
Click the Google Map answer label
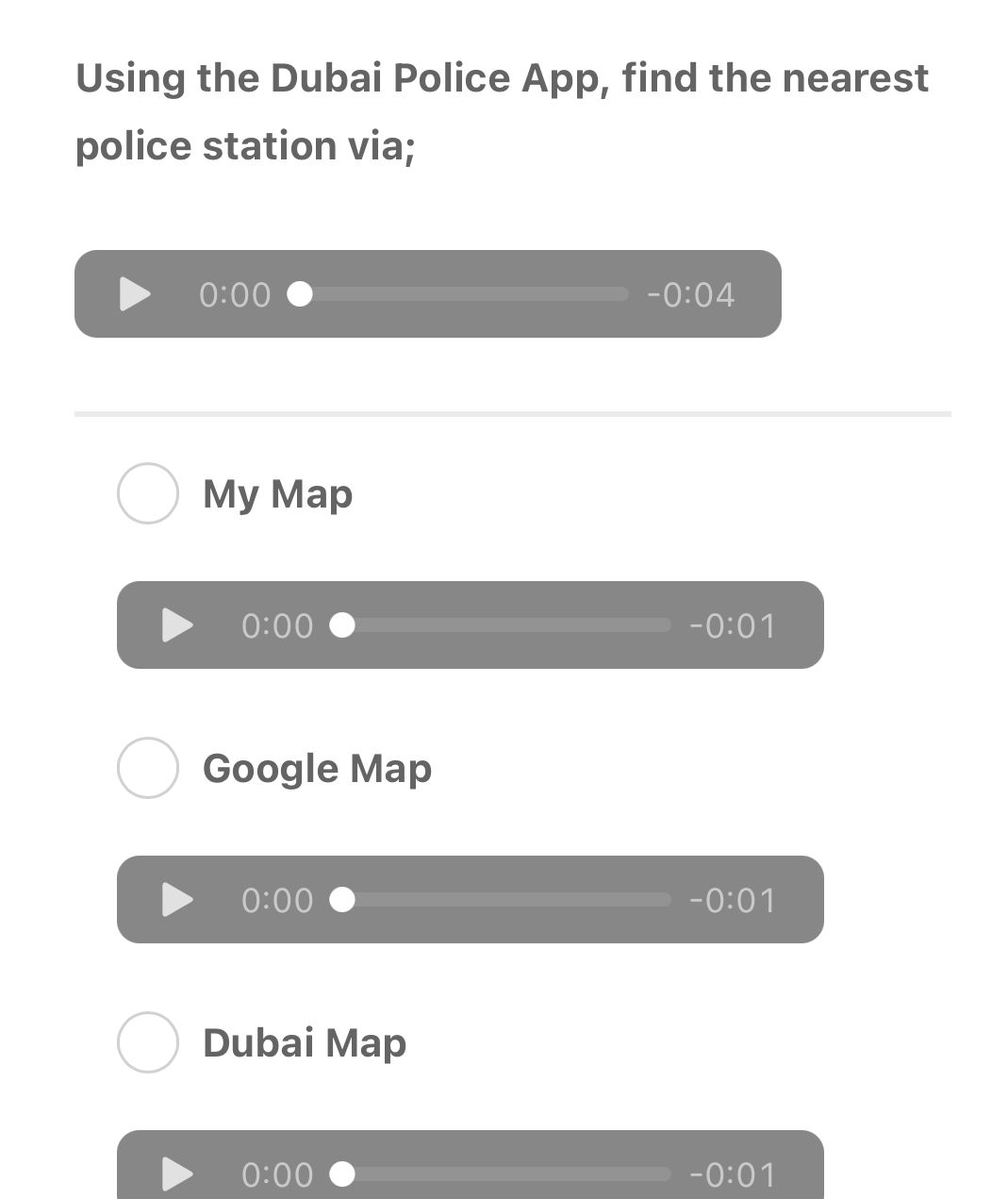point(317,767)
